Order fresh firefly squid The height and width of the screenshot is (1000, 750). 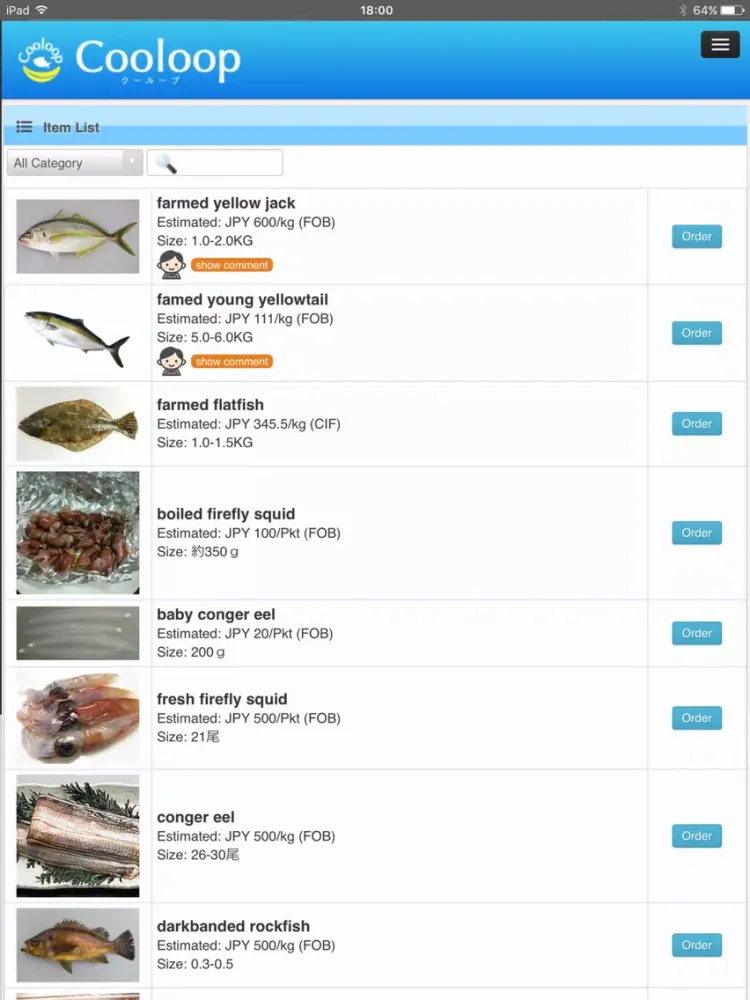click(696, 718)
